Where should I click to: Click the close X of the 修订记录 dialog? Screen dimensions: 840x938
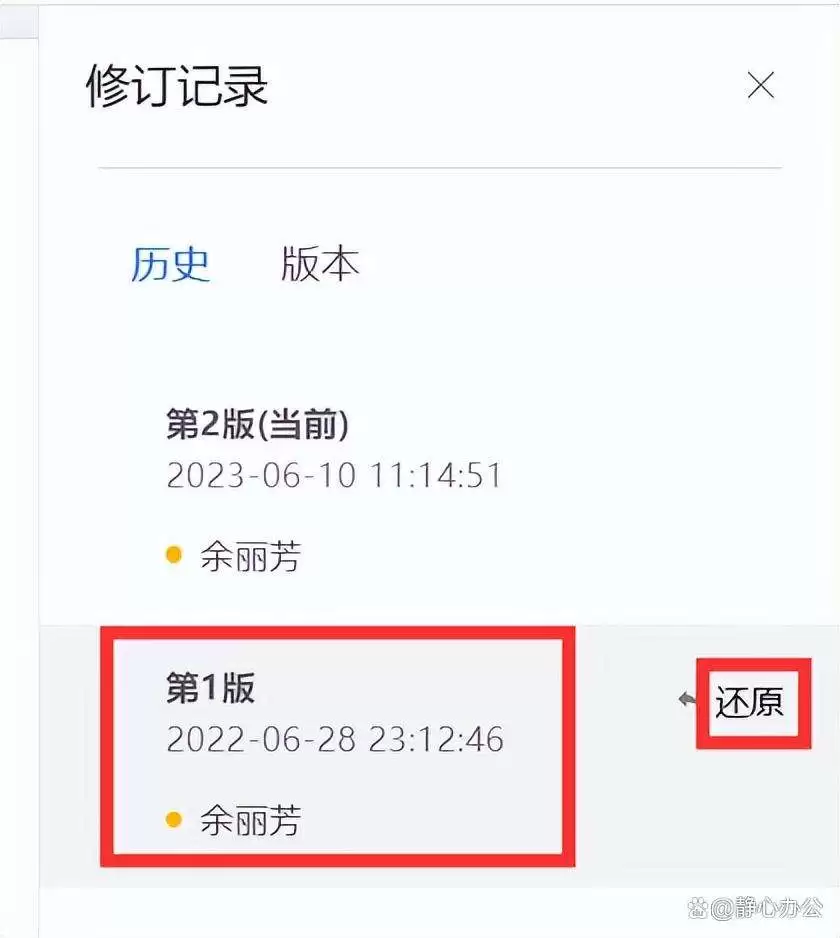point(762,86)
